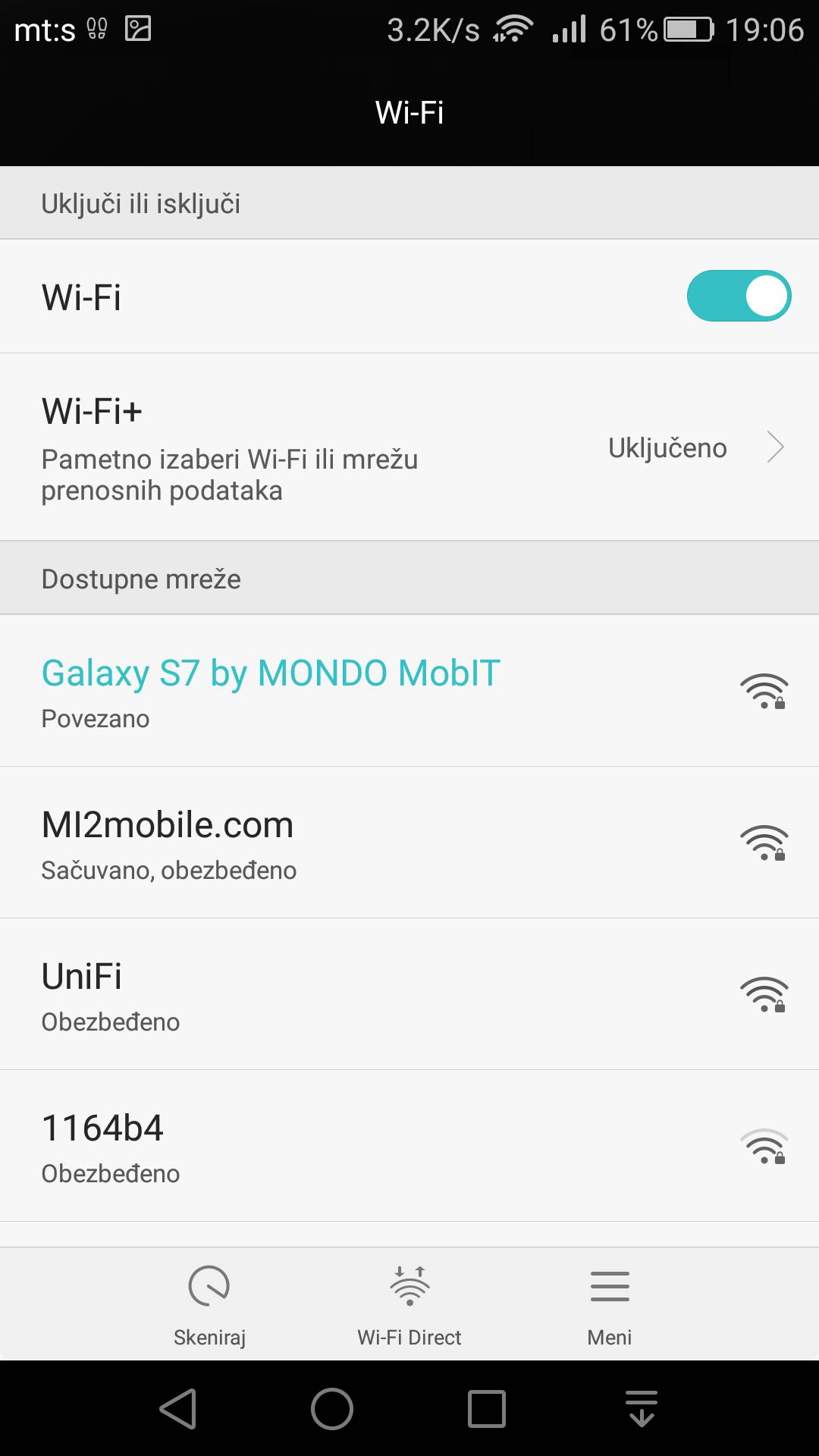
Task: Go back with the system back button
Action: point(178,1409)
